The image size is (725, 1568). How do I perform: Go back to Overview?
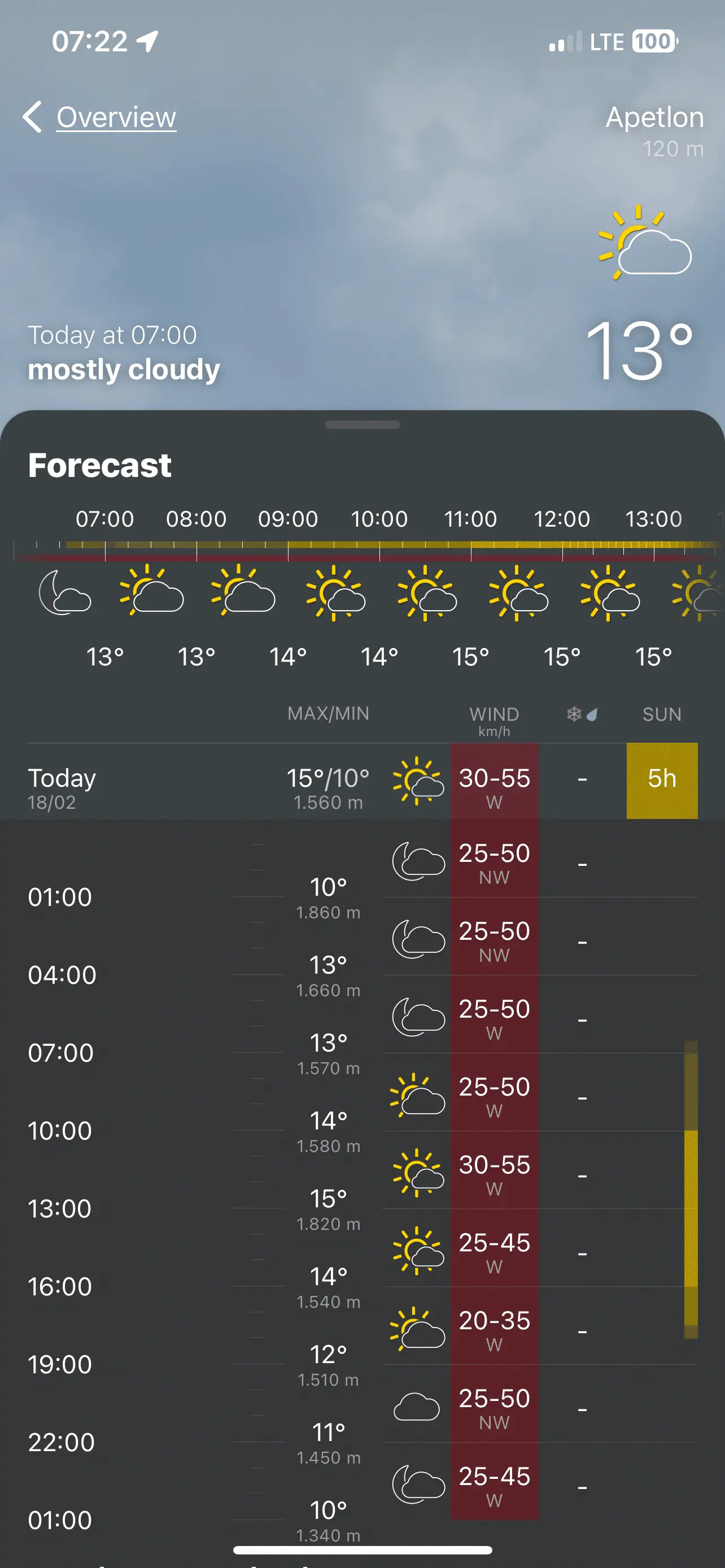pos(101,117)
